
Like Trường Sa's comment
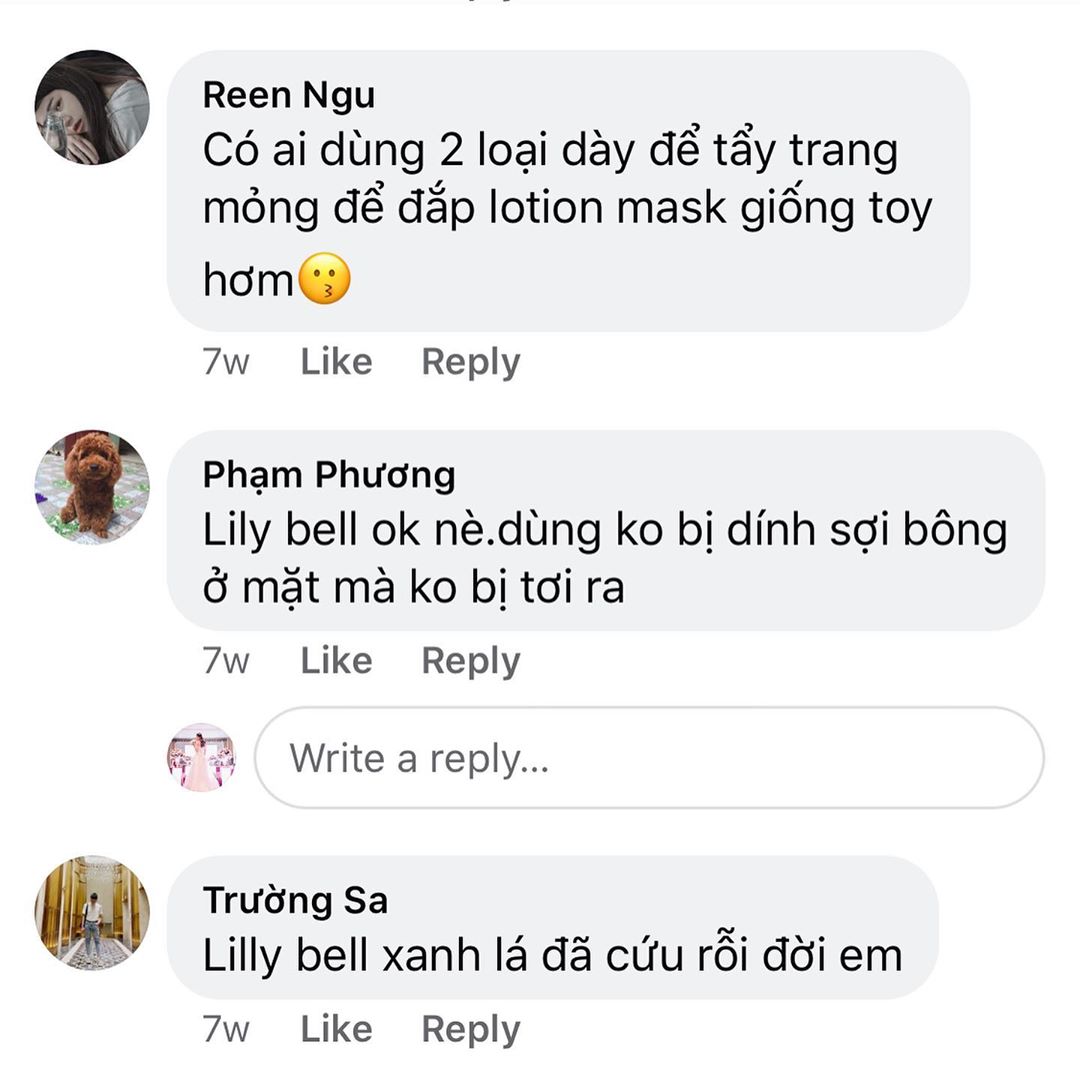[336, 1028]
